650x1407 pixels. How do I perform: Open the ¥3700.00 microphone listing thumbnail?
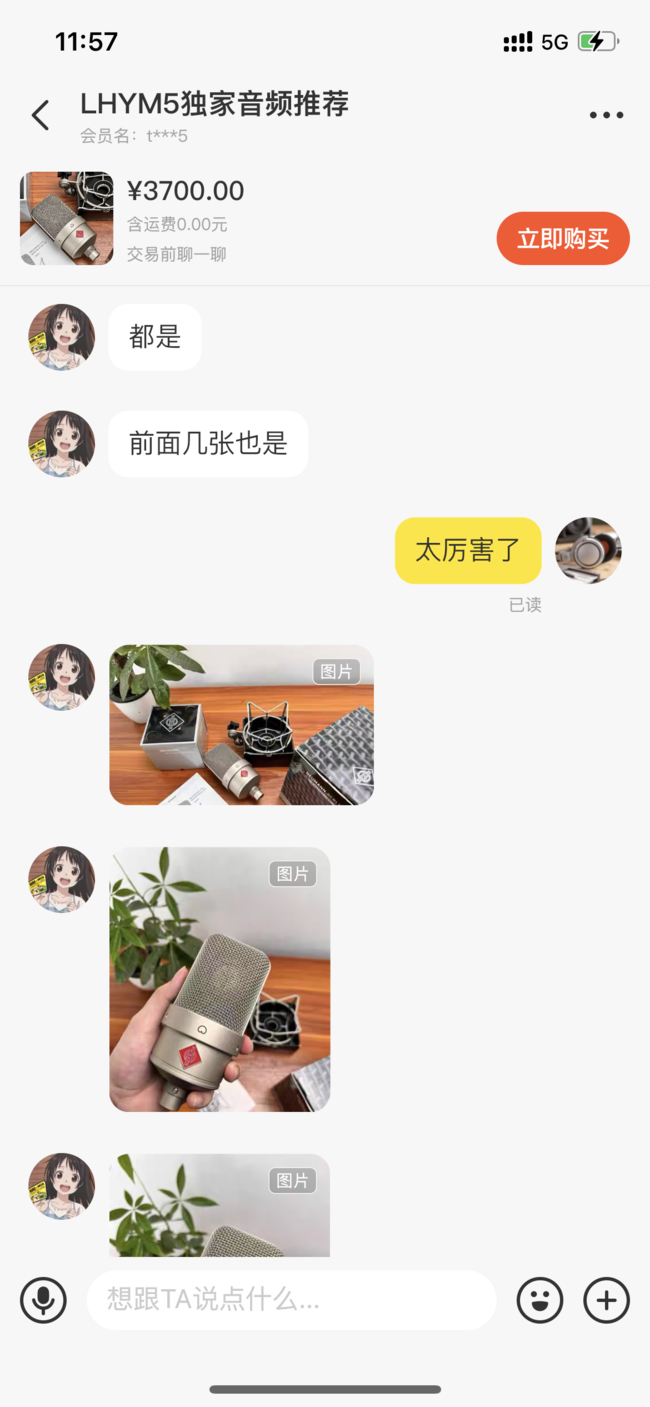click(x=66, y=218)
